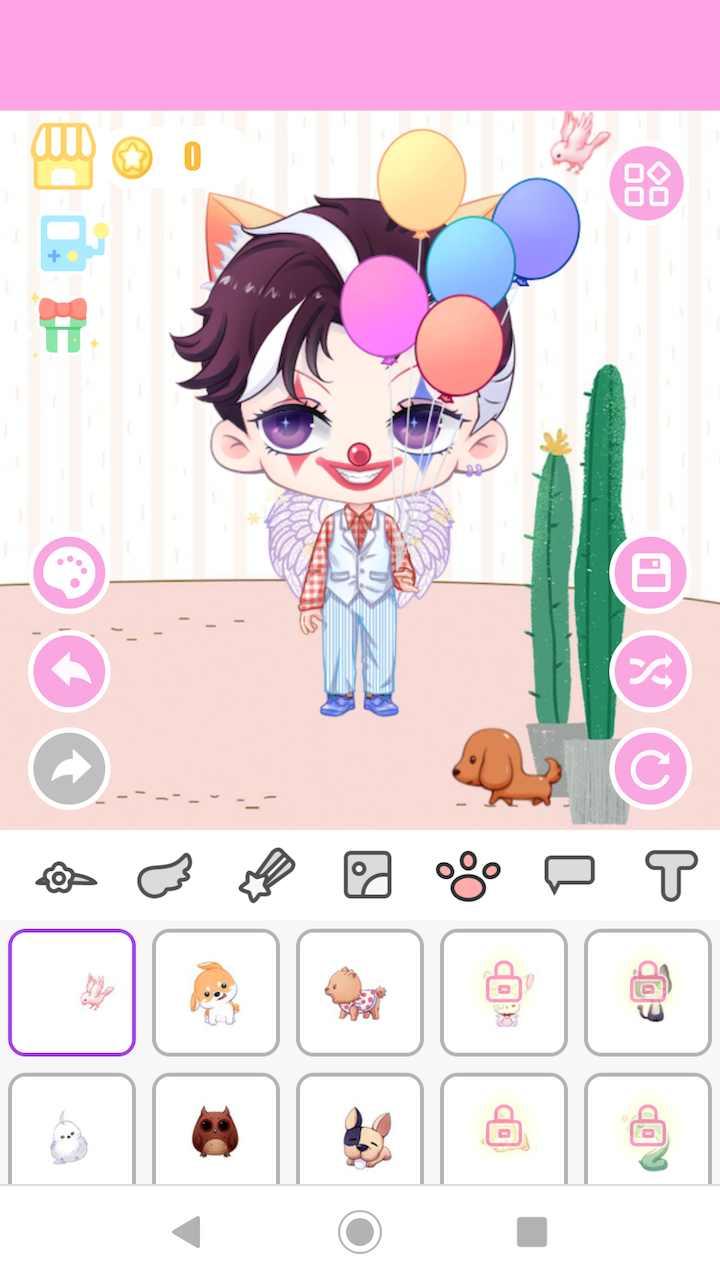Select the orange shiba puppy pet
This screenshot has height=1280, width=720.
click(x=215, y=993)
